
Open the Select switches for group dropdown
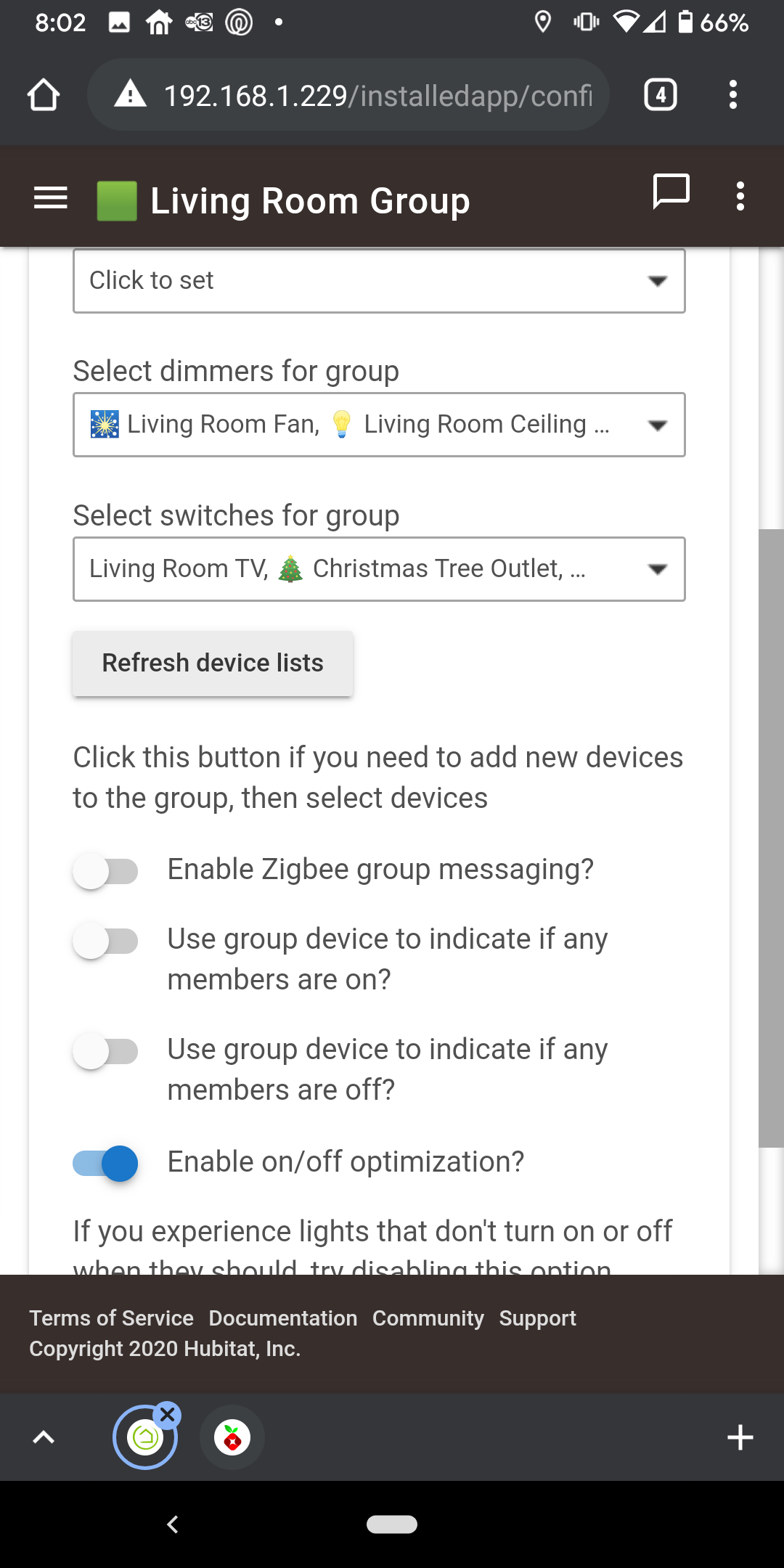(x=379, y=569)
